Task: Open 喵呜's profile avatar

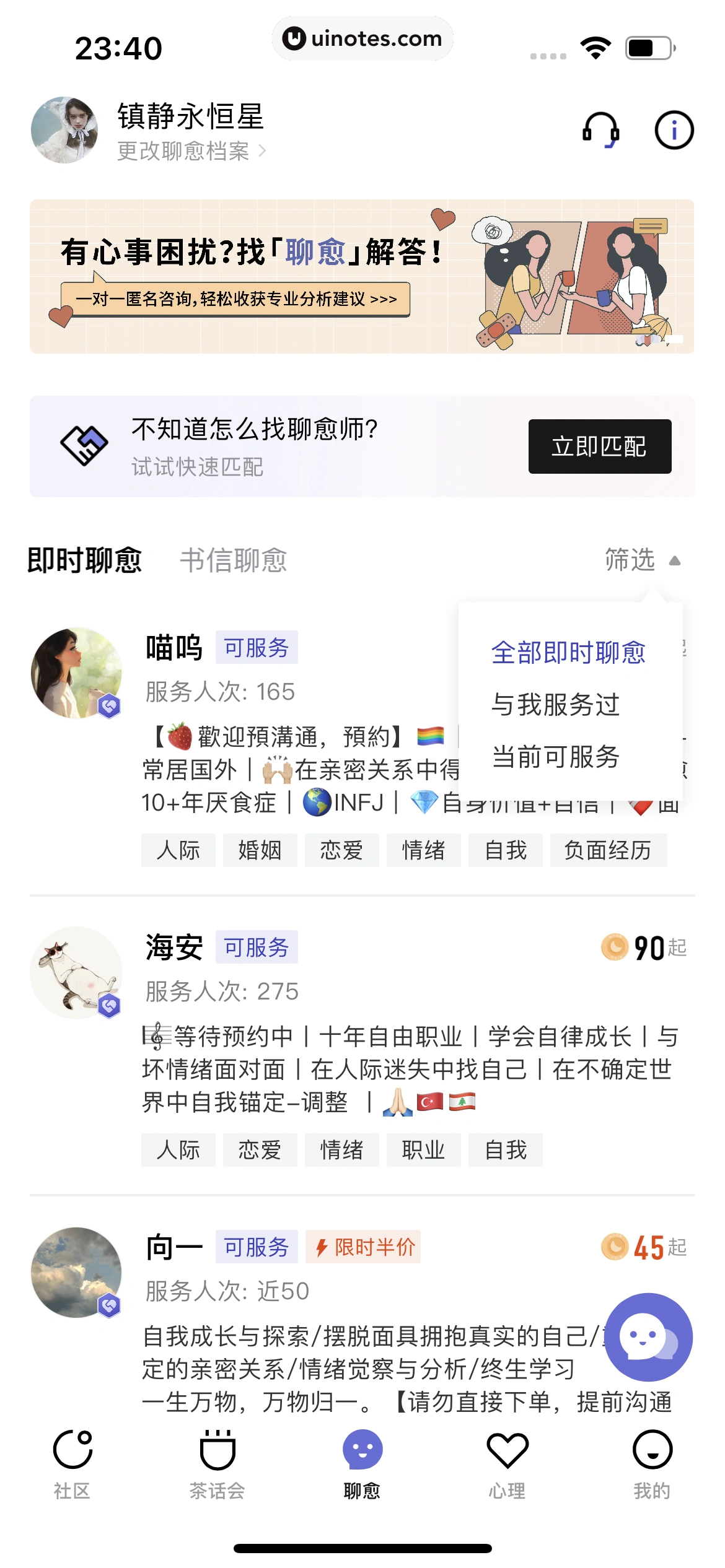Action: [x=77, y=672]
